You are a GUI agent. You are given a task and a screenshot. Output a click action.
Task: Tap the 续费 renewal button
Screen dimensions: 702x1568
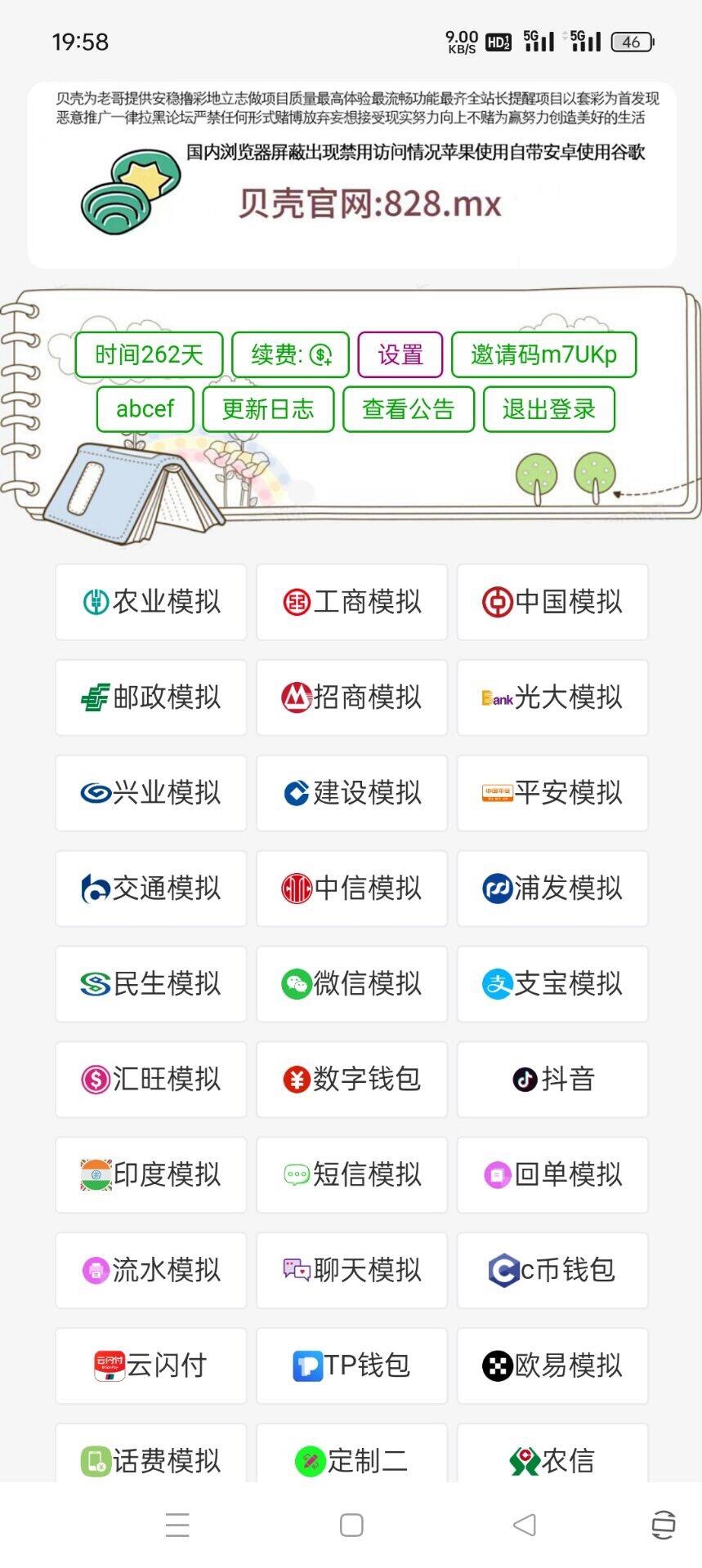click(290, 354)
